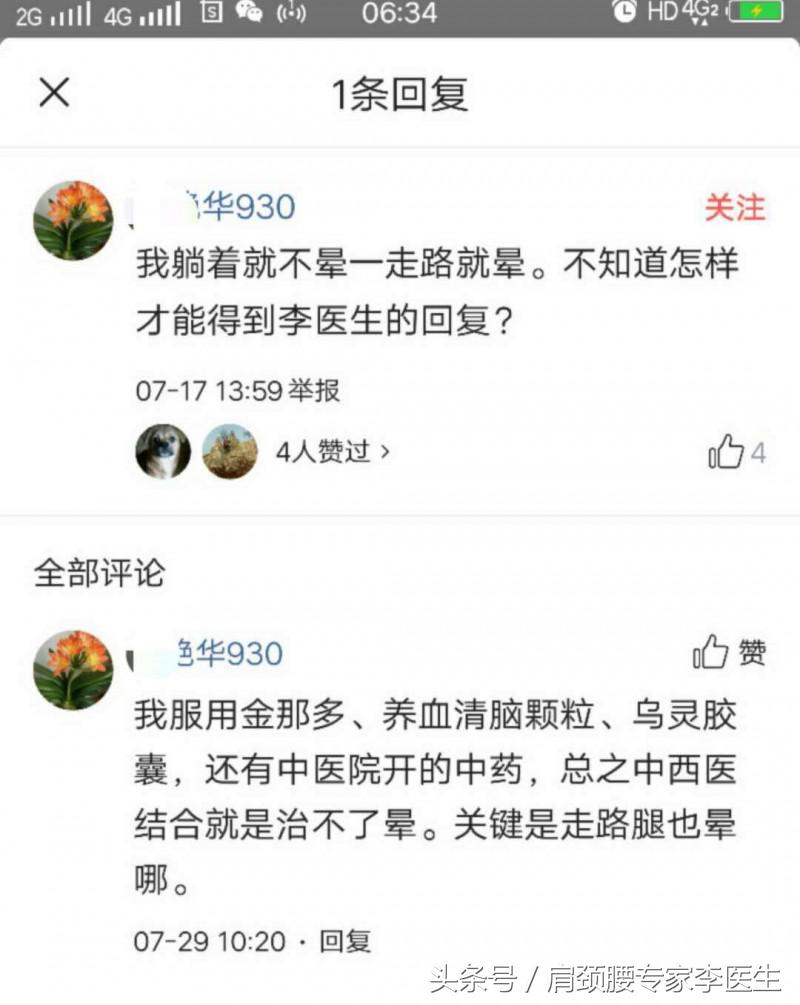
Task: Tap the S app icon in the status bar
Action: (213, 14)
